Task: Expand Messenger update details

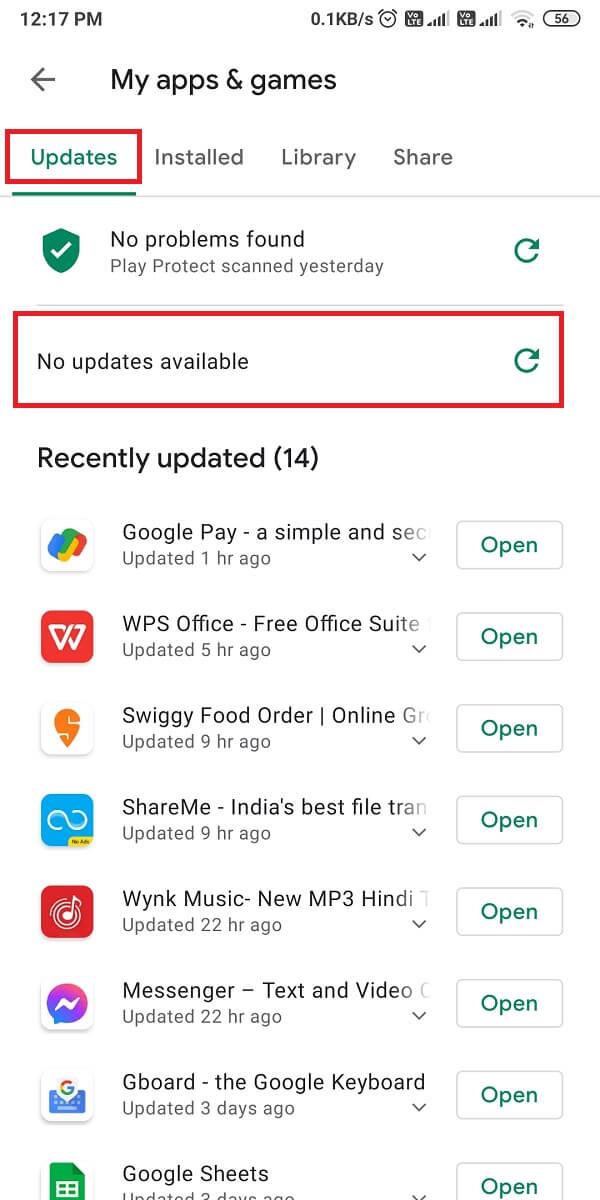Action: click(x=420, y=1017)
